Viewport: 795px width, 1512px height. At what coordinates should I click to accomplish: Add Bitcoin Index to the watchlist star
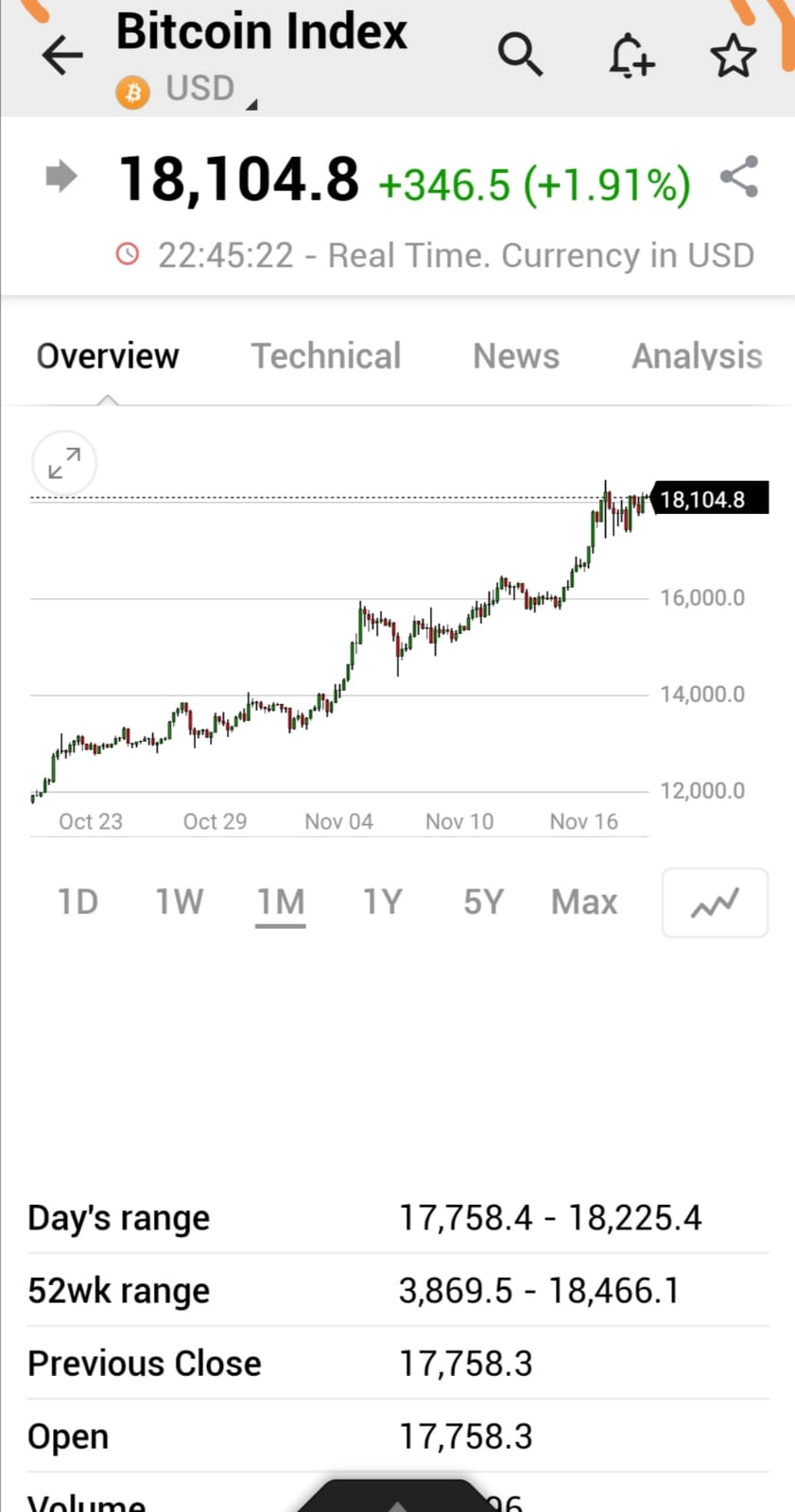tap(733, 56)
